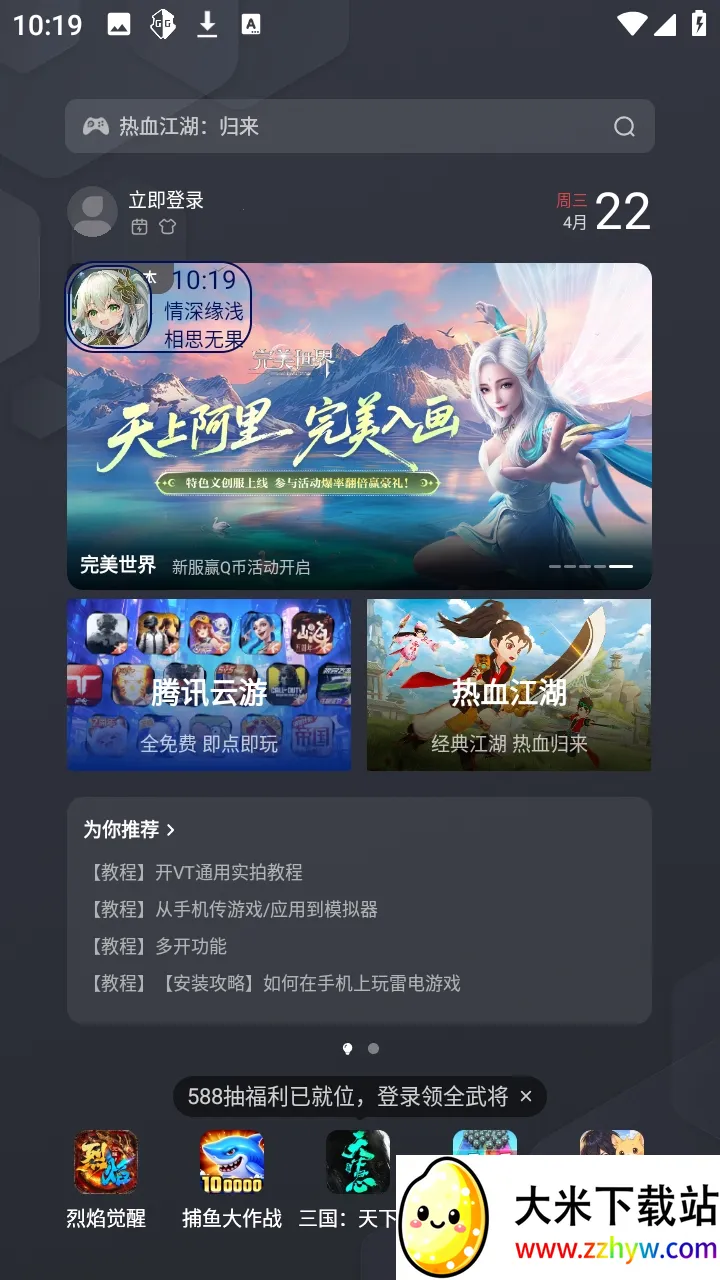Tap 立即登录 to sign in
The width and height of the screenshot is (720, 1280).
[x=166, y=200]
